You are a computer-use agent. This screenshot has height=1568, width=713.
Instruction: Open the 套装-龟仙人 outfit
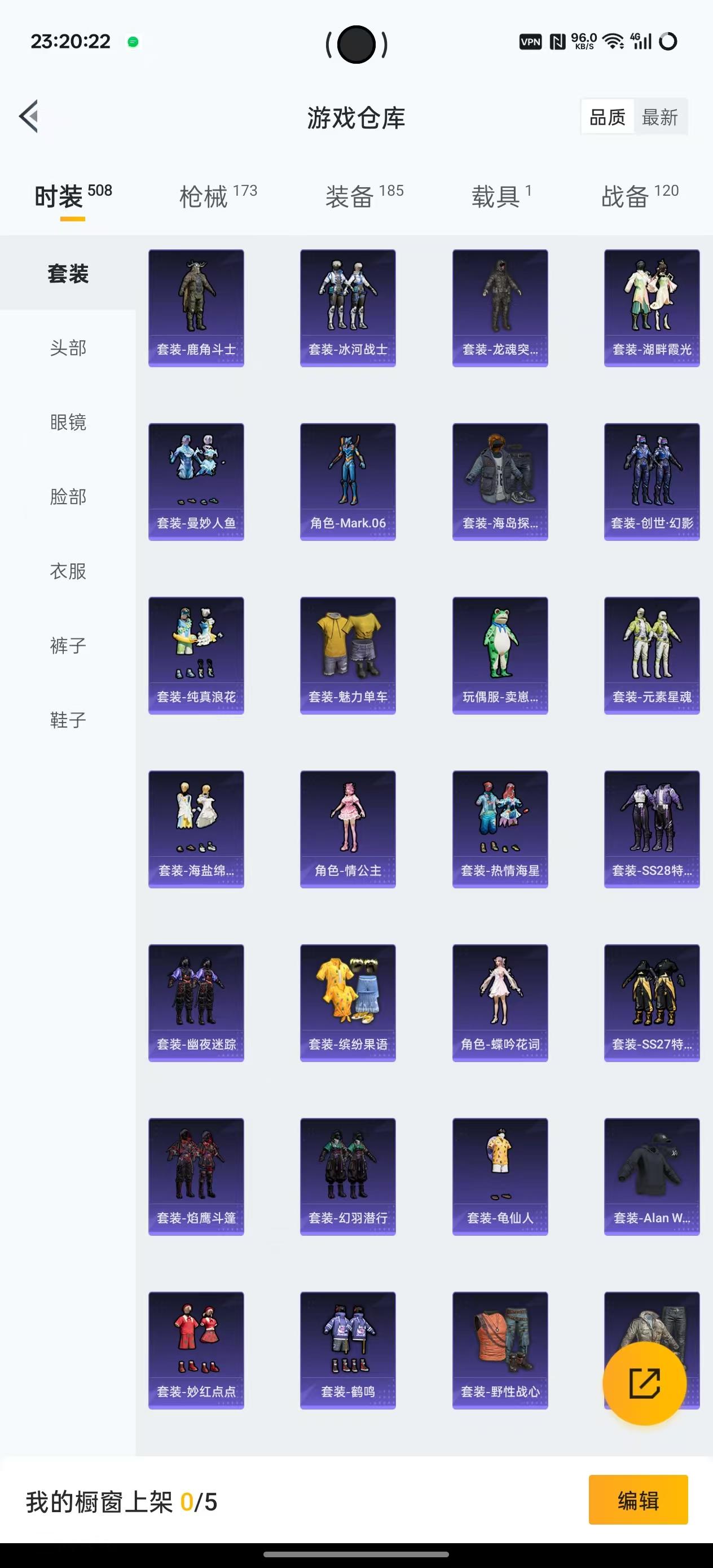tap(500, 1178)
